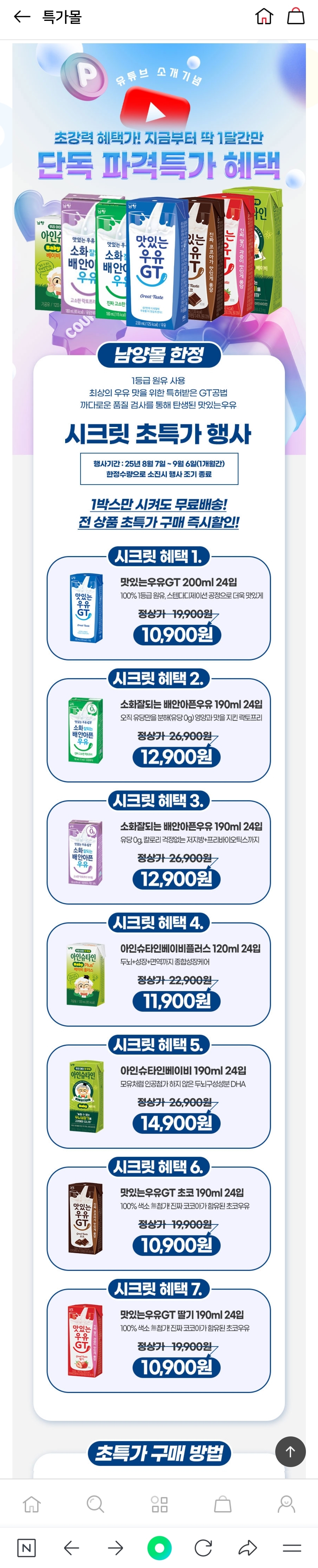Go back using the header arrow
The image size is (318, 1568).
pyautogui.click(x=22, y=16)
